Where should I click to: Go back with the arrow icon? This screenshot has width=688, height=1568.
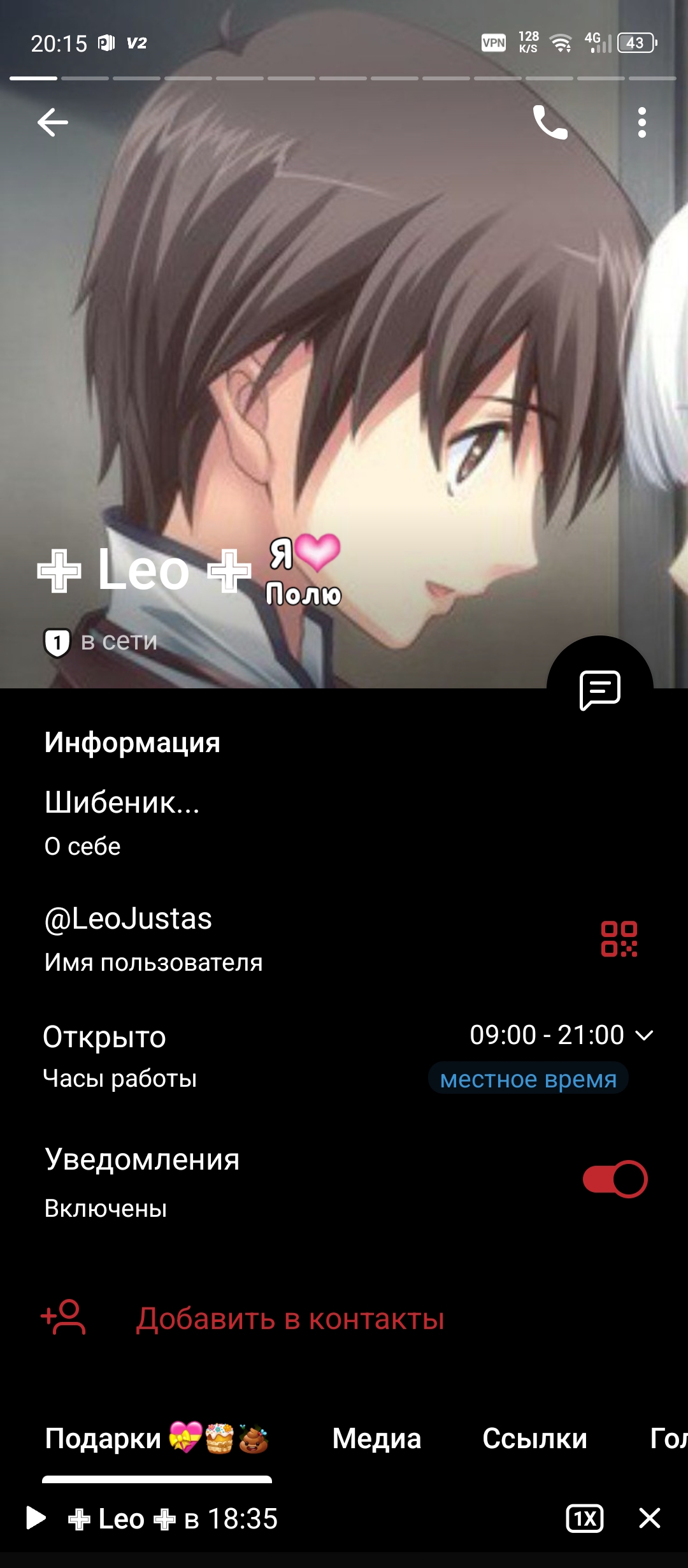click(x=53, y=122)
